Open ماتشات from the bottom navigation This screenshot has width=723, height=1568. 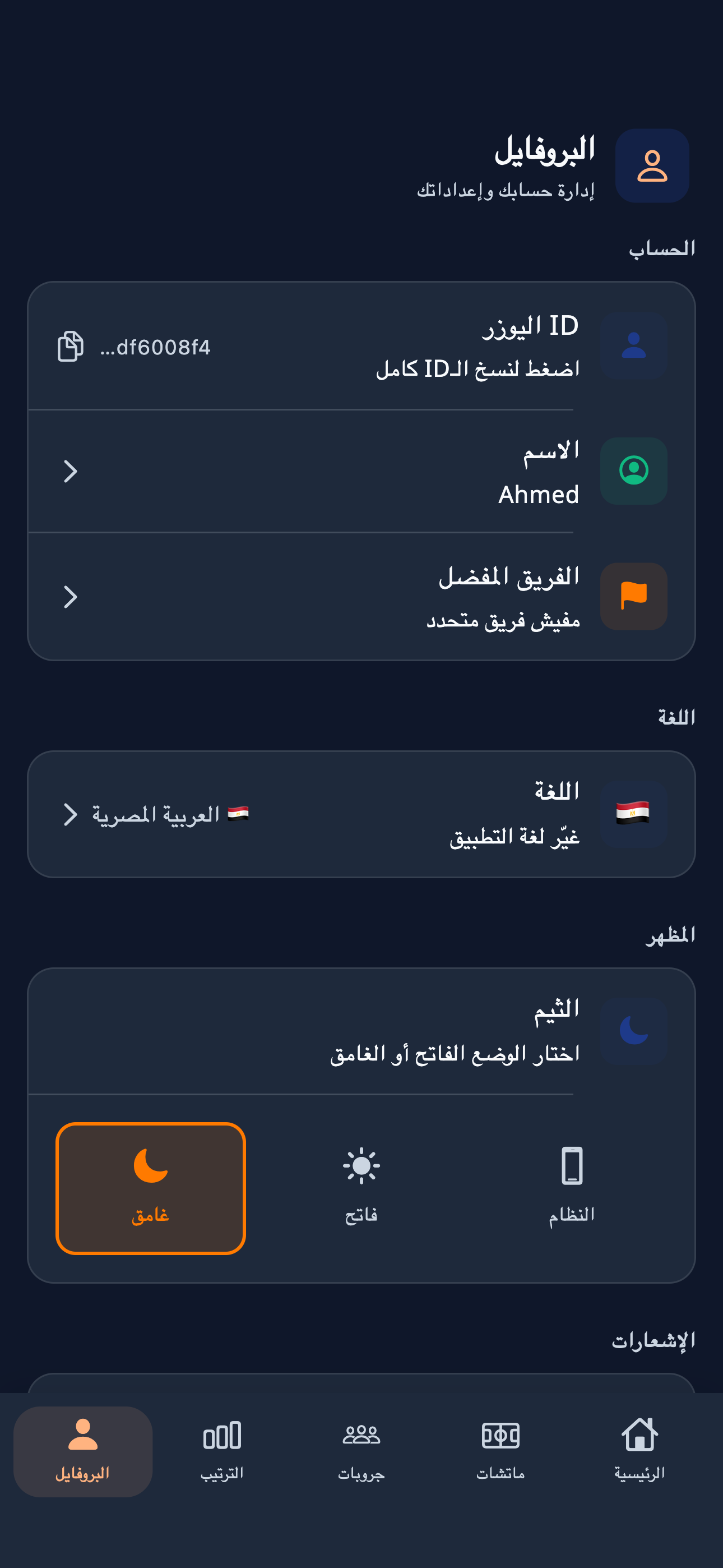coord(502,1451)
